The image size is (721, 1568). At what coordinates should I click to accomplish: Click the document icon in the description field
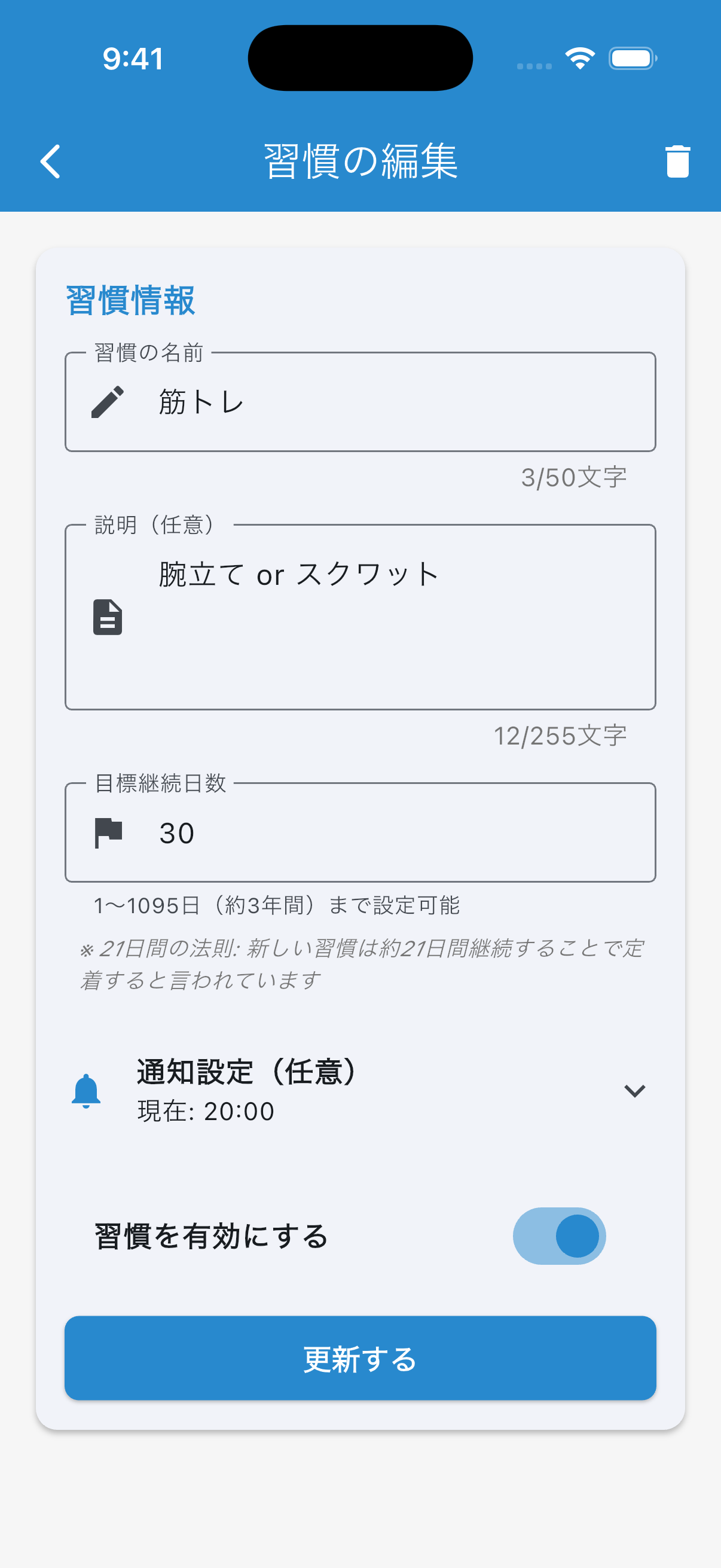coord(108,617)
